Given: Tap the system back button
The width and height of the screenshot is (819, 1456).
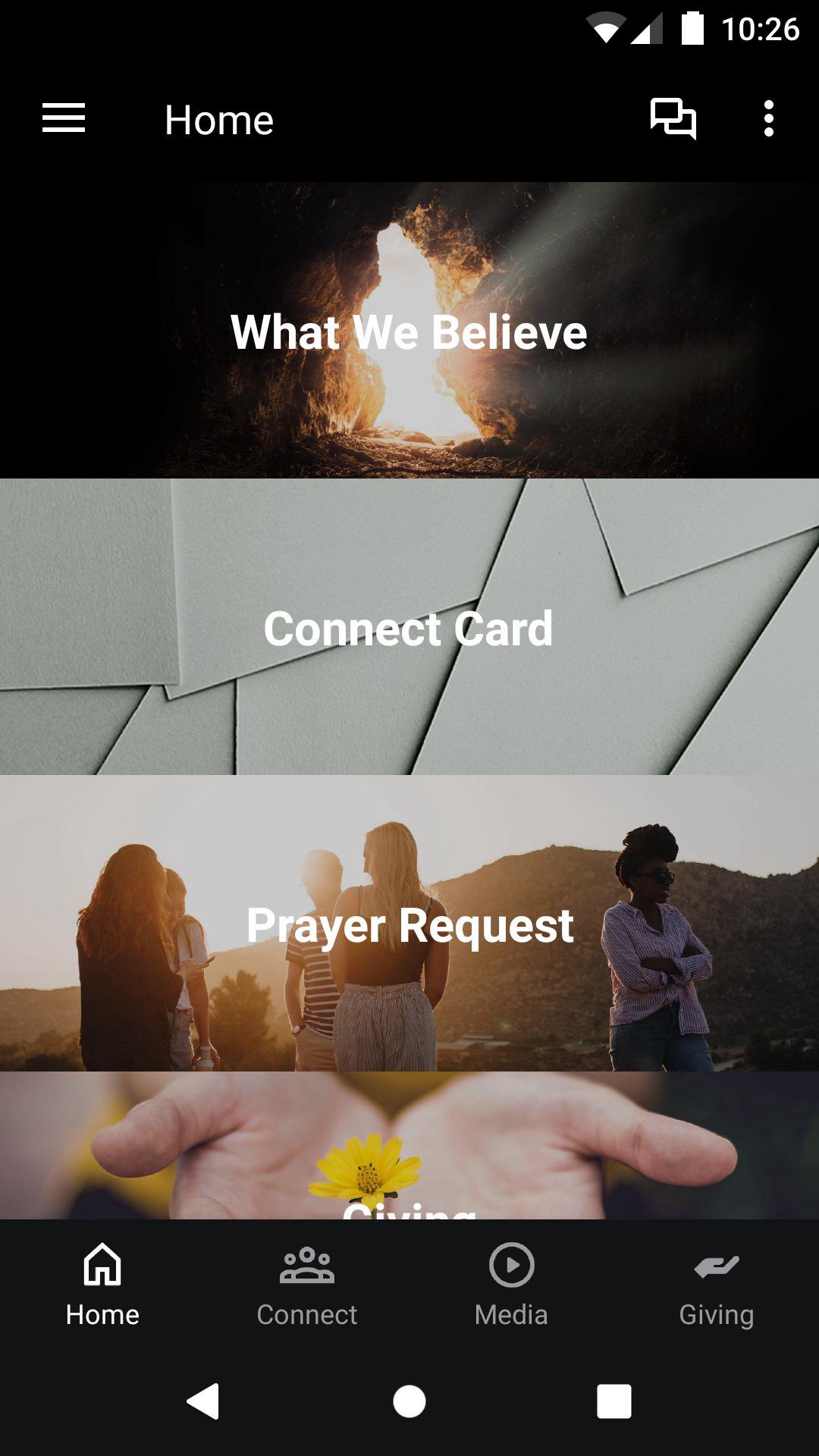Looking at the screenshot, I should [203, 1401].
